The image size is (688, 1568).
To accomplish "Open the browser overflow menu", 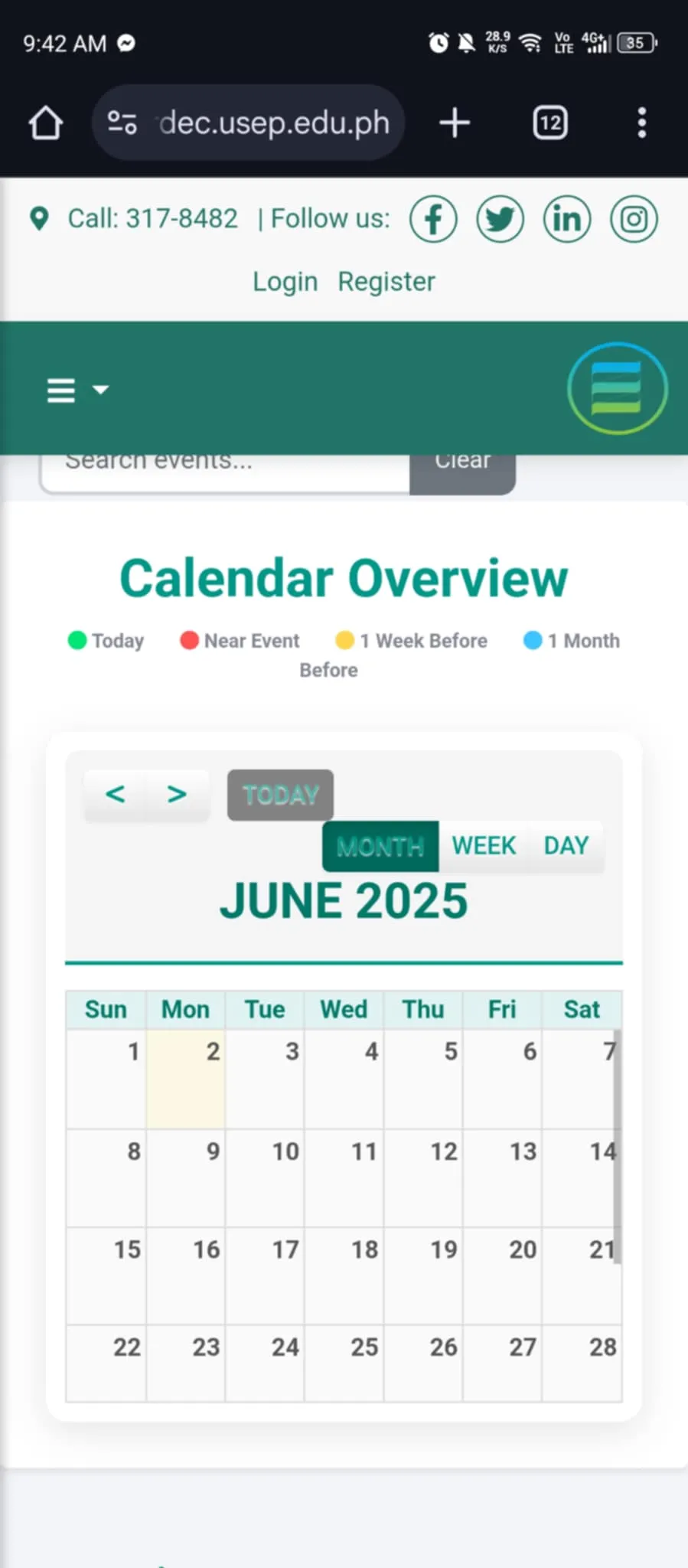I will pyautogui.click(x=641, y=122).
